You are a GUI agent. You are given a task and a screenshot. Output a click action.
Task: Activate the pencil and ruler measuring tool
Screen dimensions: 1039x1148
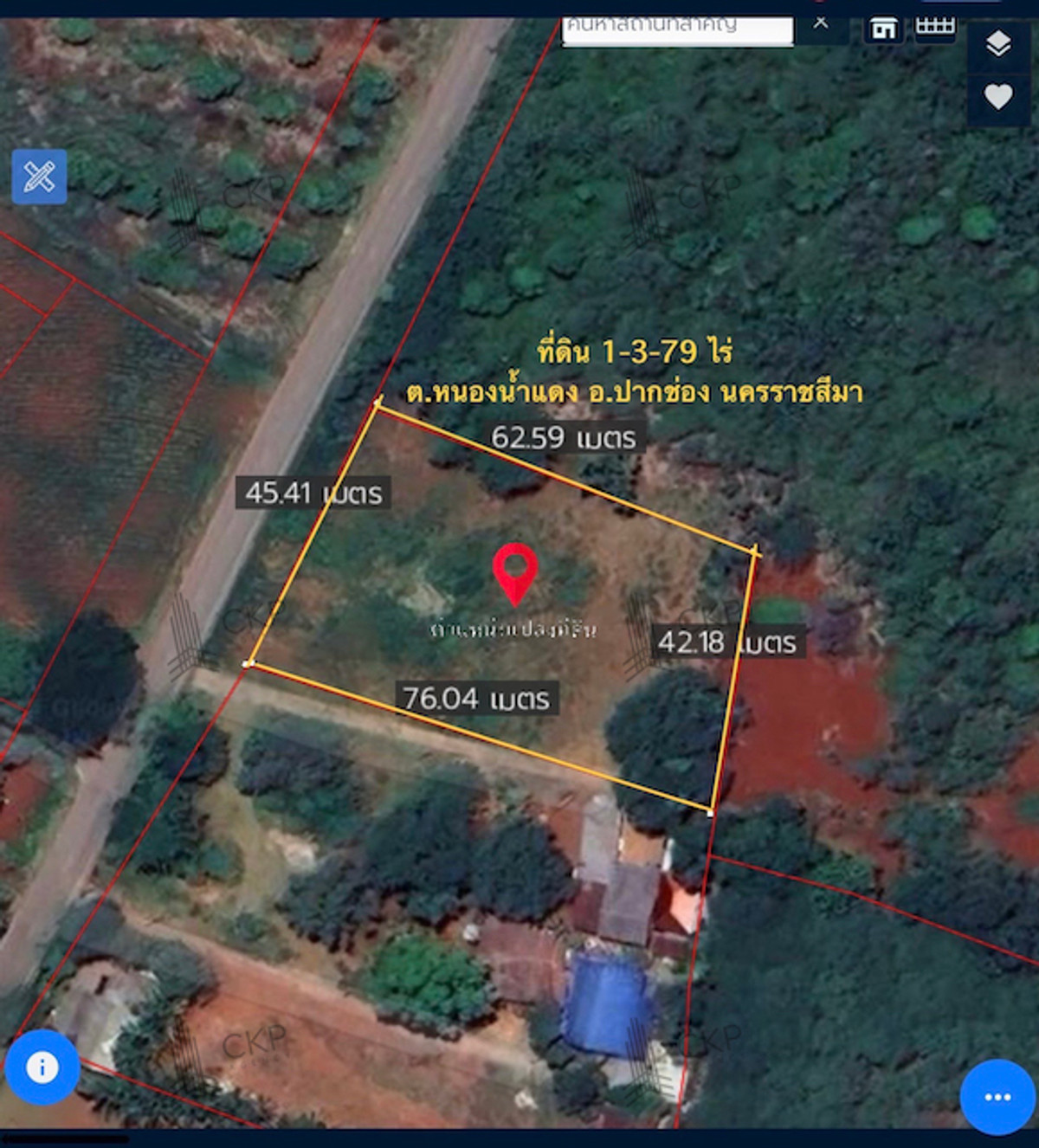[39, 177]
